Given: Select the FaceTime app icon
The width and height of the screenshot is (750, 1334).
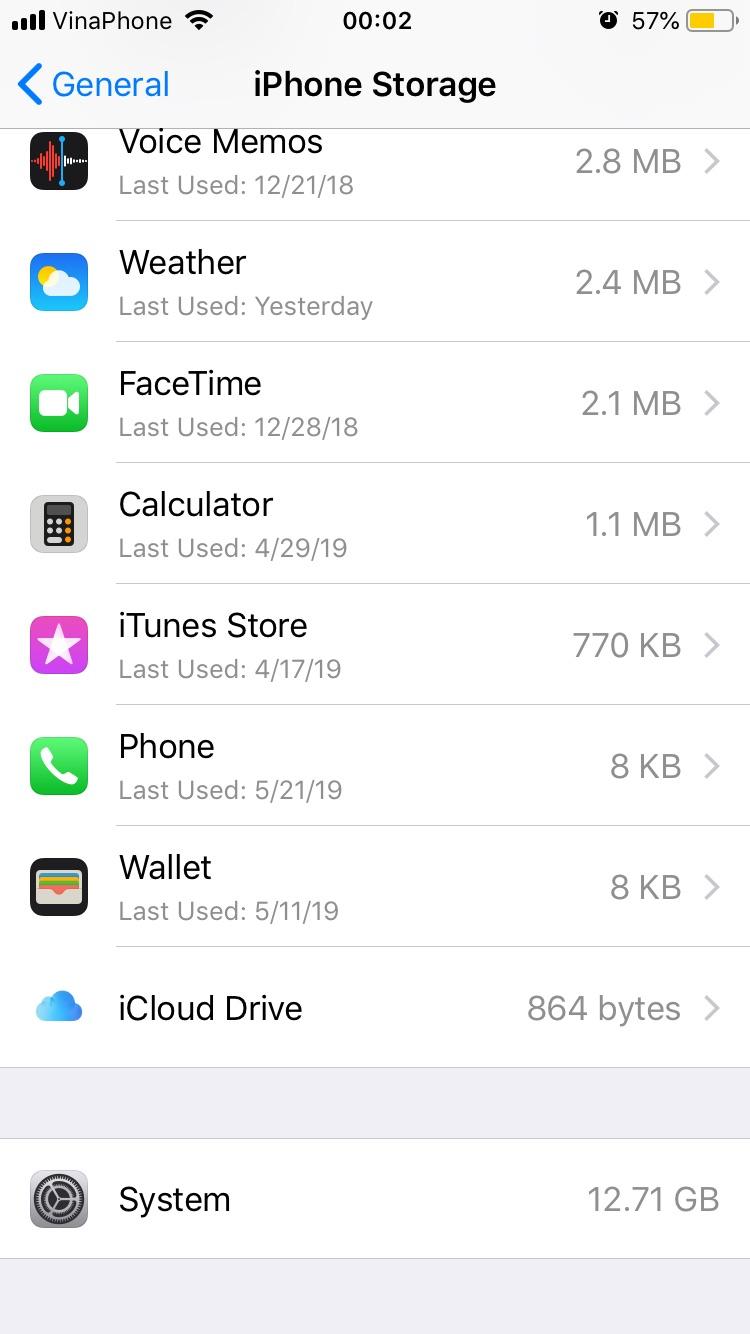Looking at the screenshot, I should [x=58, y=403].
